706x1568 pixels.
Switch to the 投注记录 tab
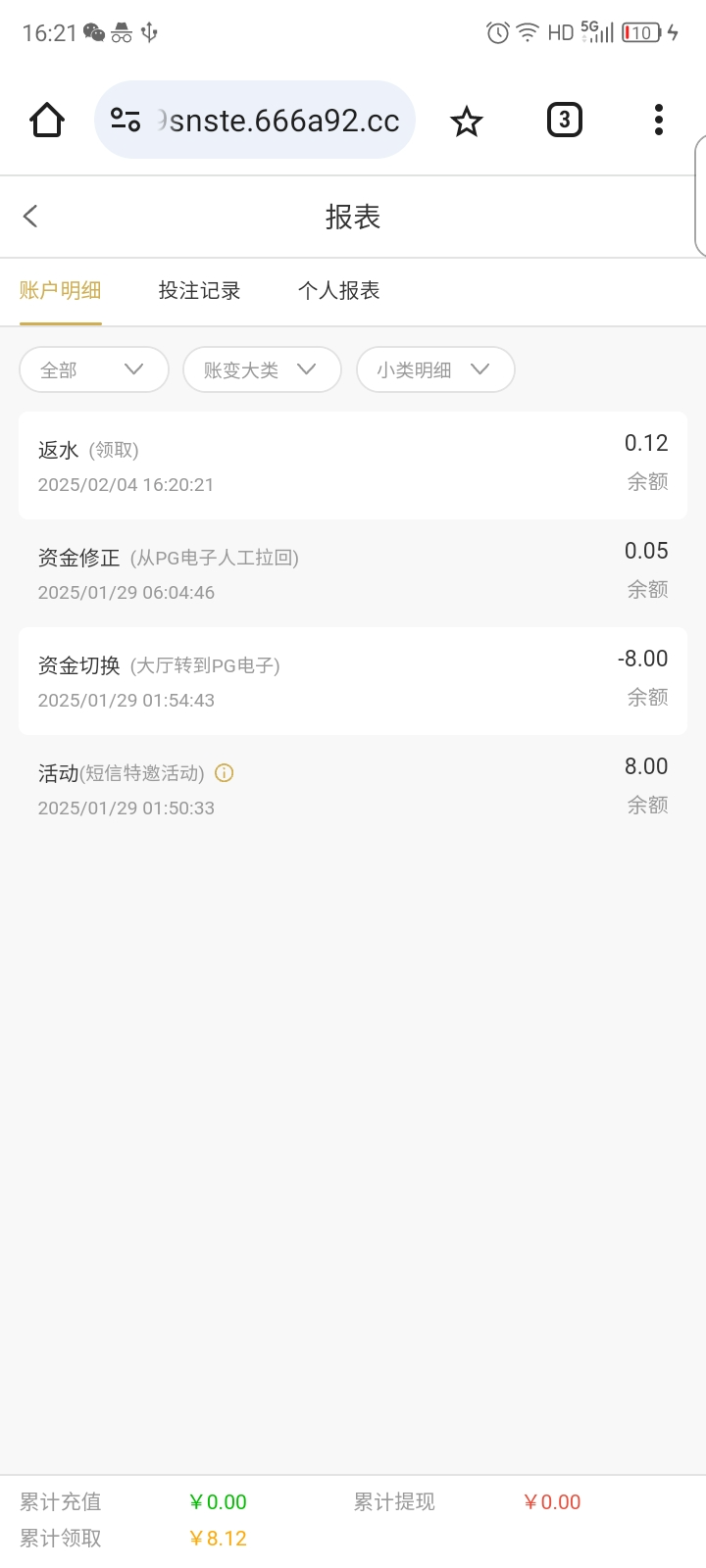point(200,291)
